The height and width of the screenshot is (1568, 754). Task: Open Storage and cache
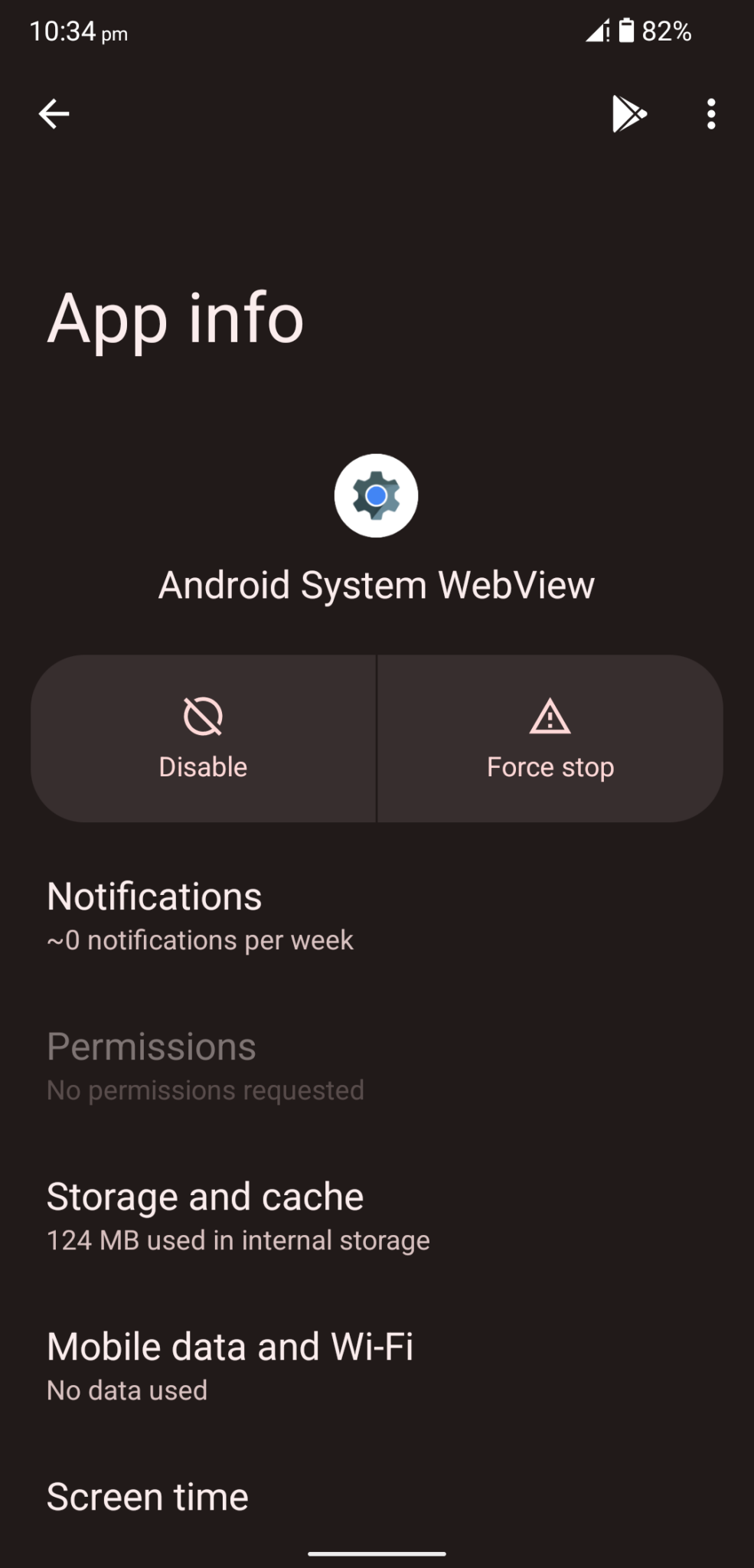point(237,1216)
